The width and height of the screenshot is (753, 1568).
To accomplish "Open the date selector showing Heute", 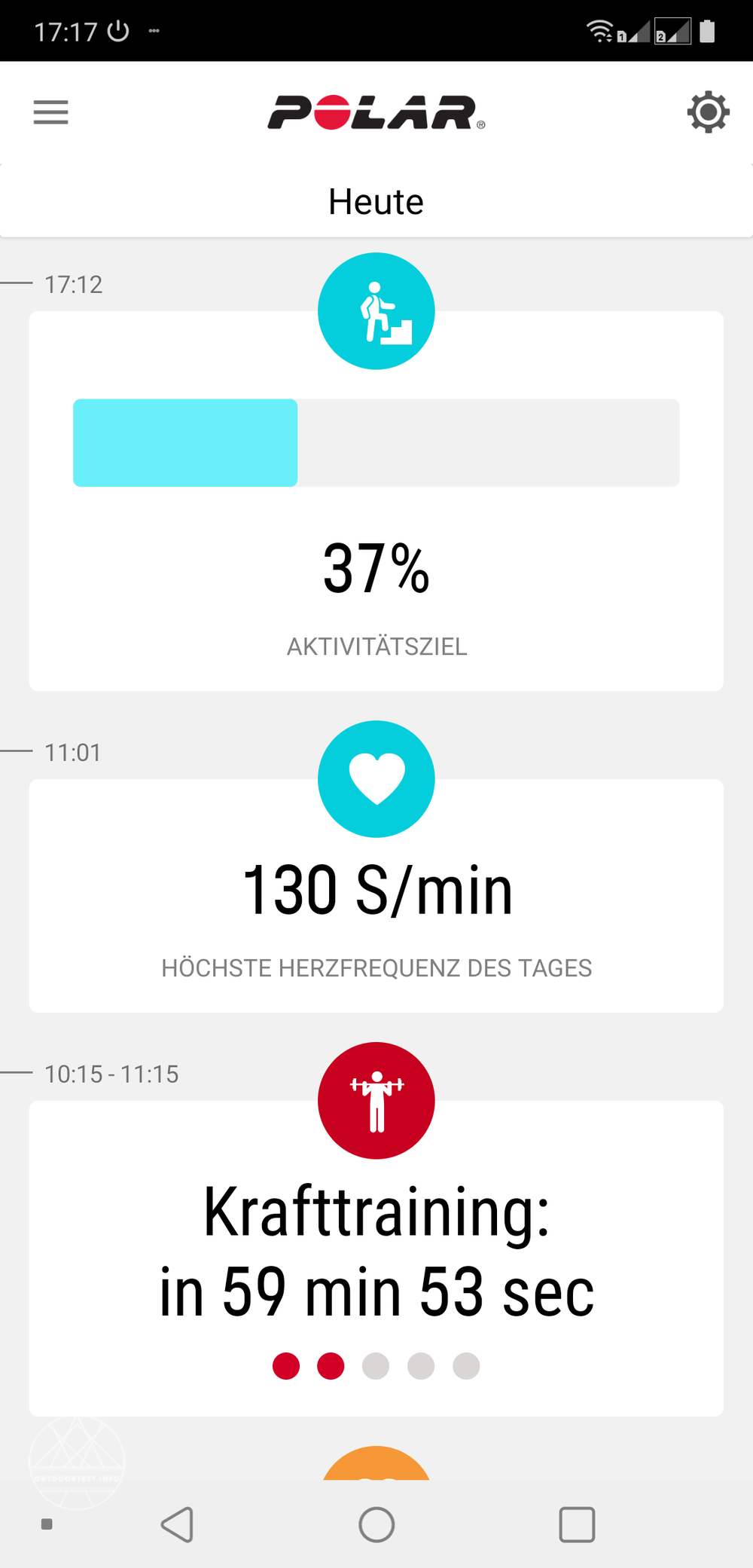I will pos(376,202).
